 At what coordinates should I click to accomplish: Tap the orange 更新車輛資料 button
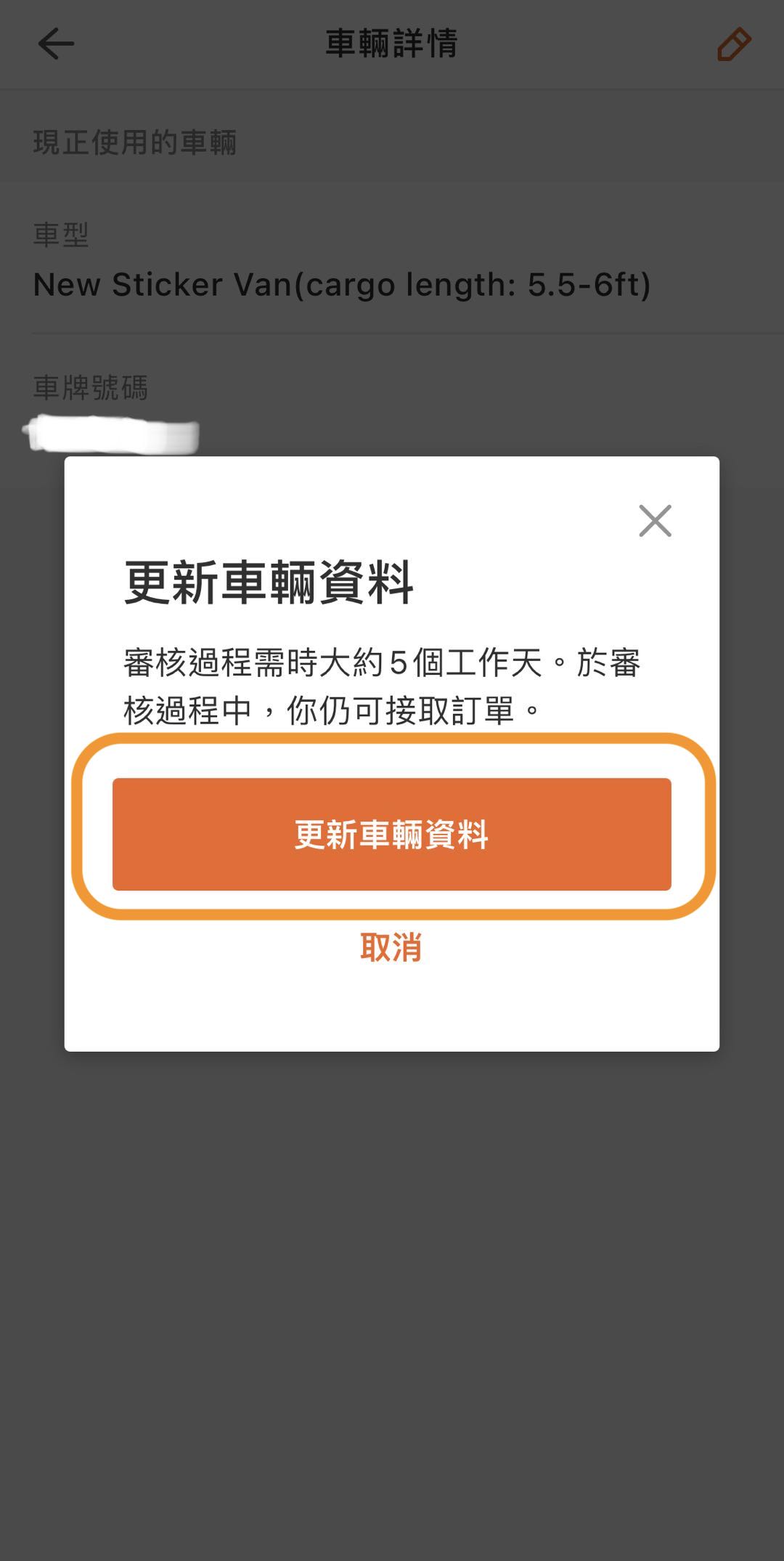coord(391,834)
